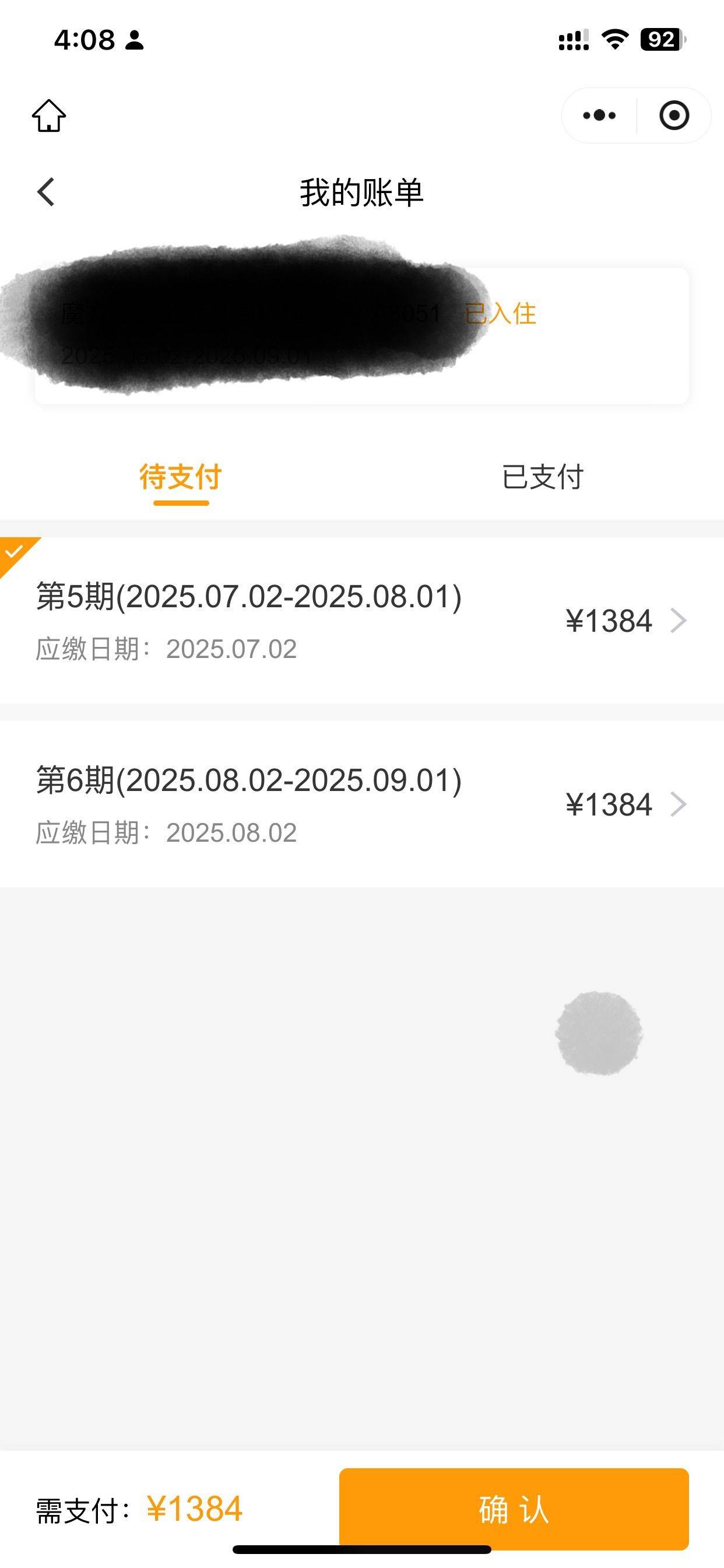Screen dimensions: 724x1568
Task: Select the 待支付 tab
Action: coord(181,477)
